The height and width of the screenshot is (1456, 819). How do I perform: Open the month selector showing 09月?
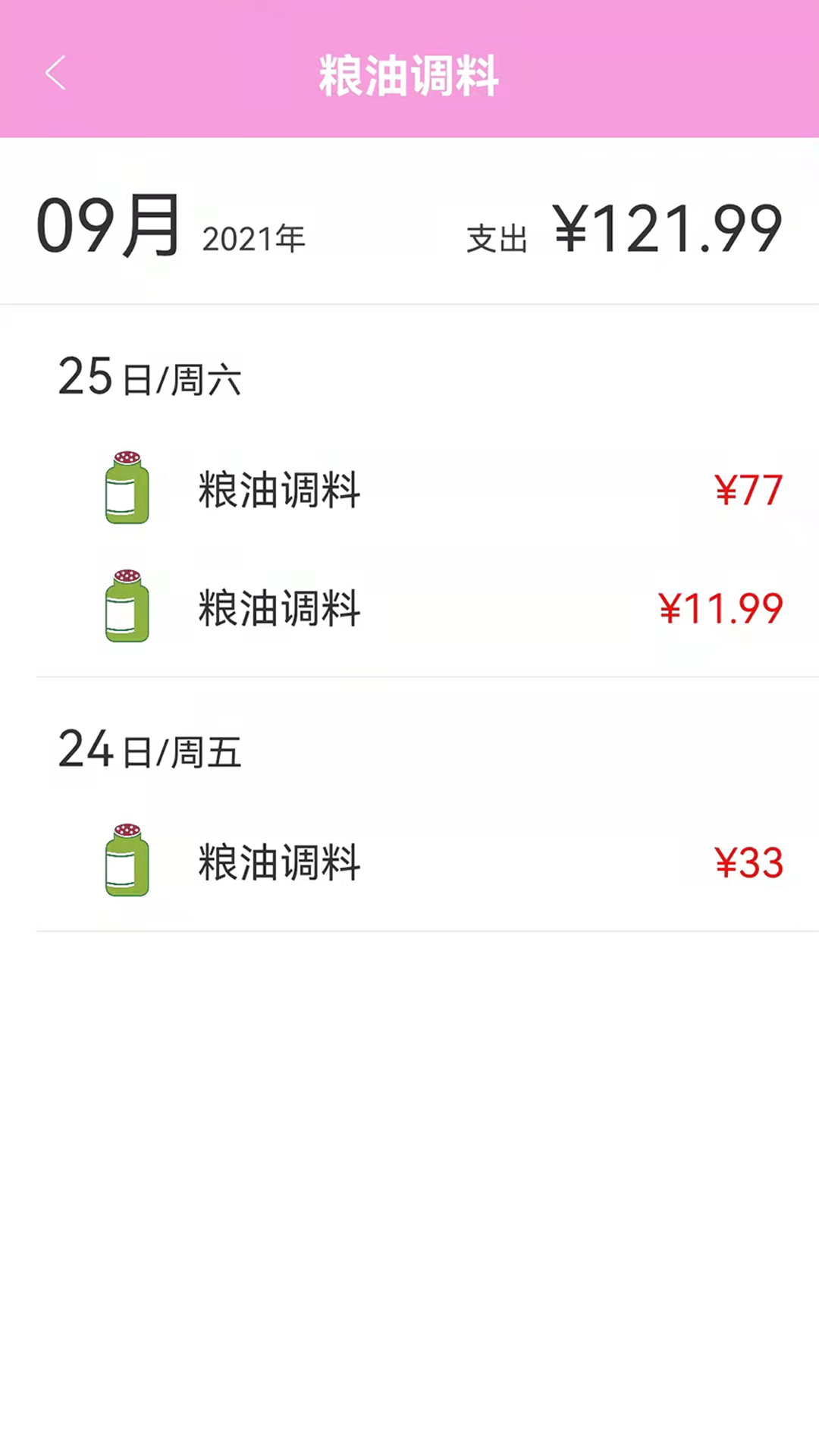pyautogui.click(x=106, y=227)
